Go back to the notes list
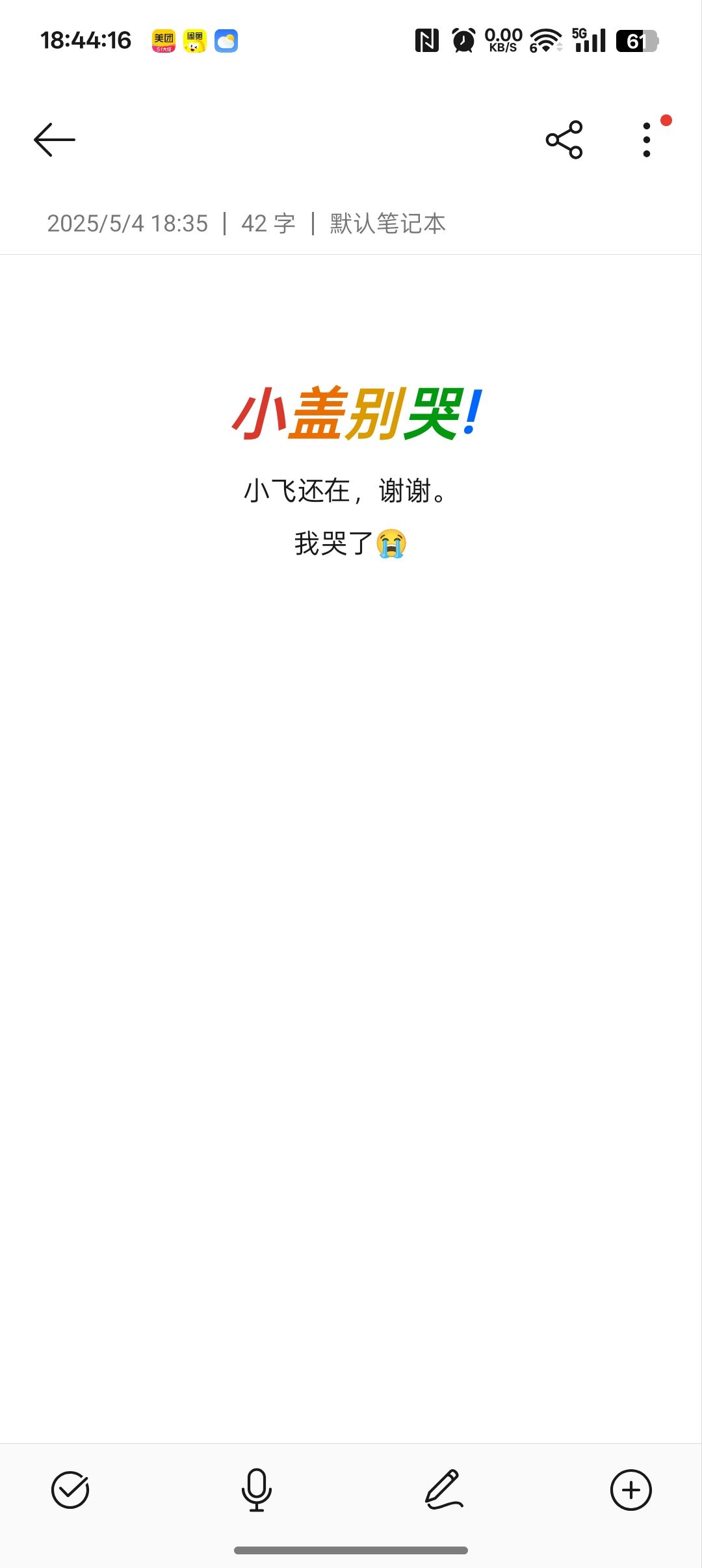 55,140
